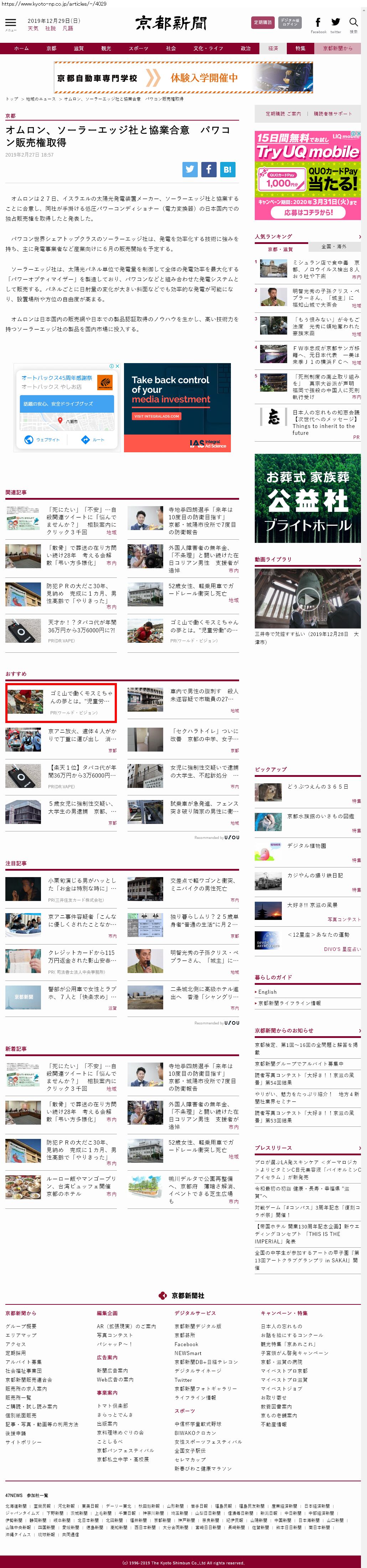This screenshot has height=1568, width=367.
Task: Share the article on Facebook
Action: [208, 170]
